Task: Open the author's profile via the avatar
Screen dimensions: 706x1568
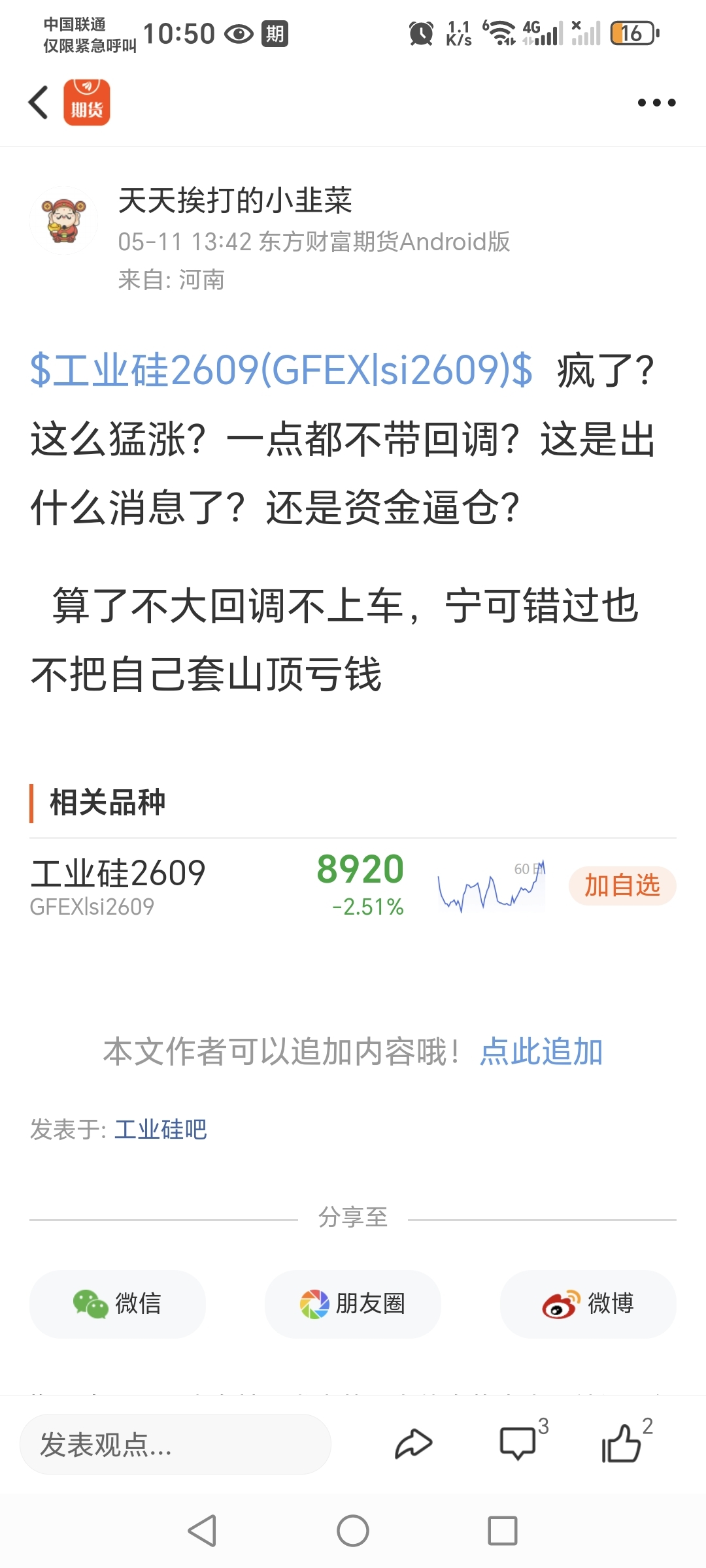Action: pos(63,220)
